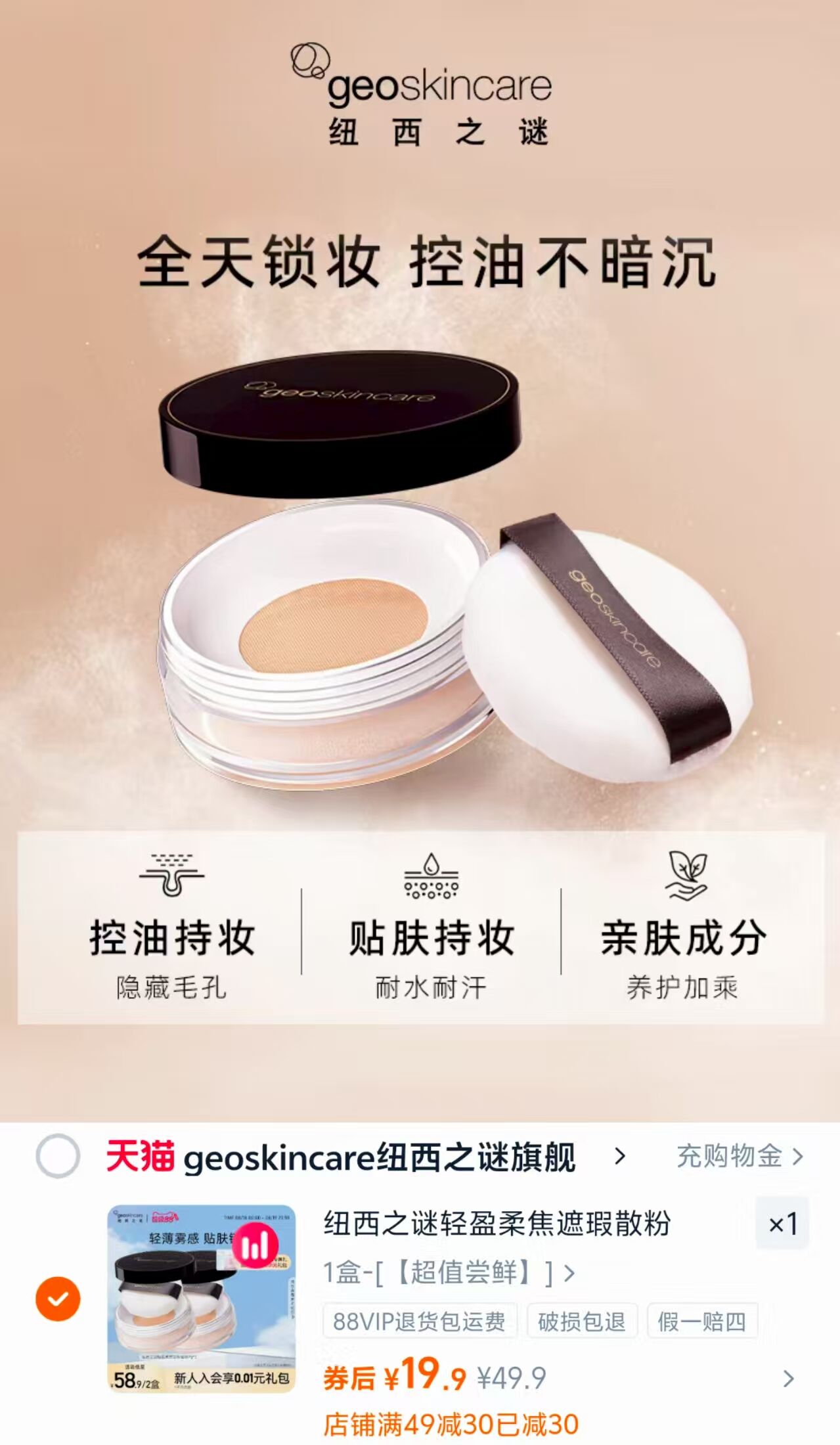Click the 假一赔四 service tag
This screenshot has width=840, height=1445.
(x=703, y=1322)
